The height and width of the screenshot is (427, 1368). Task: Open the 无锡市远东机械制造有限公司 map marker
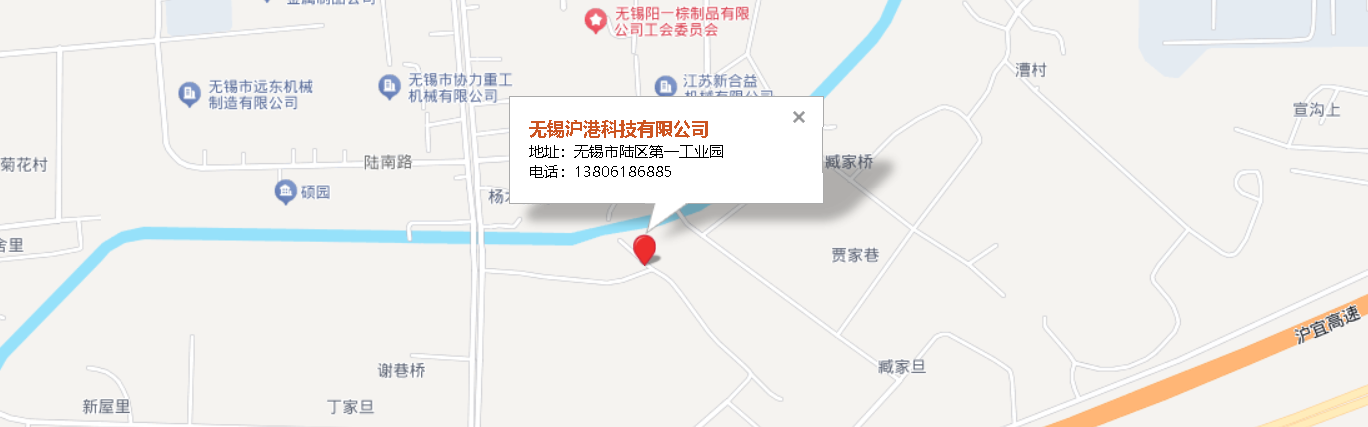point(189,93)
